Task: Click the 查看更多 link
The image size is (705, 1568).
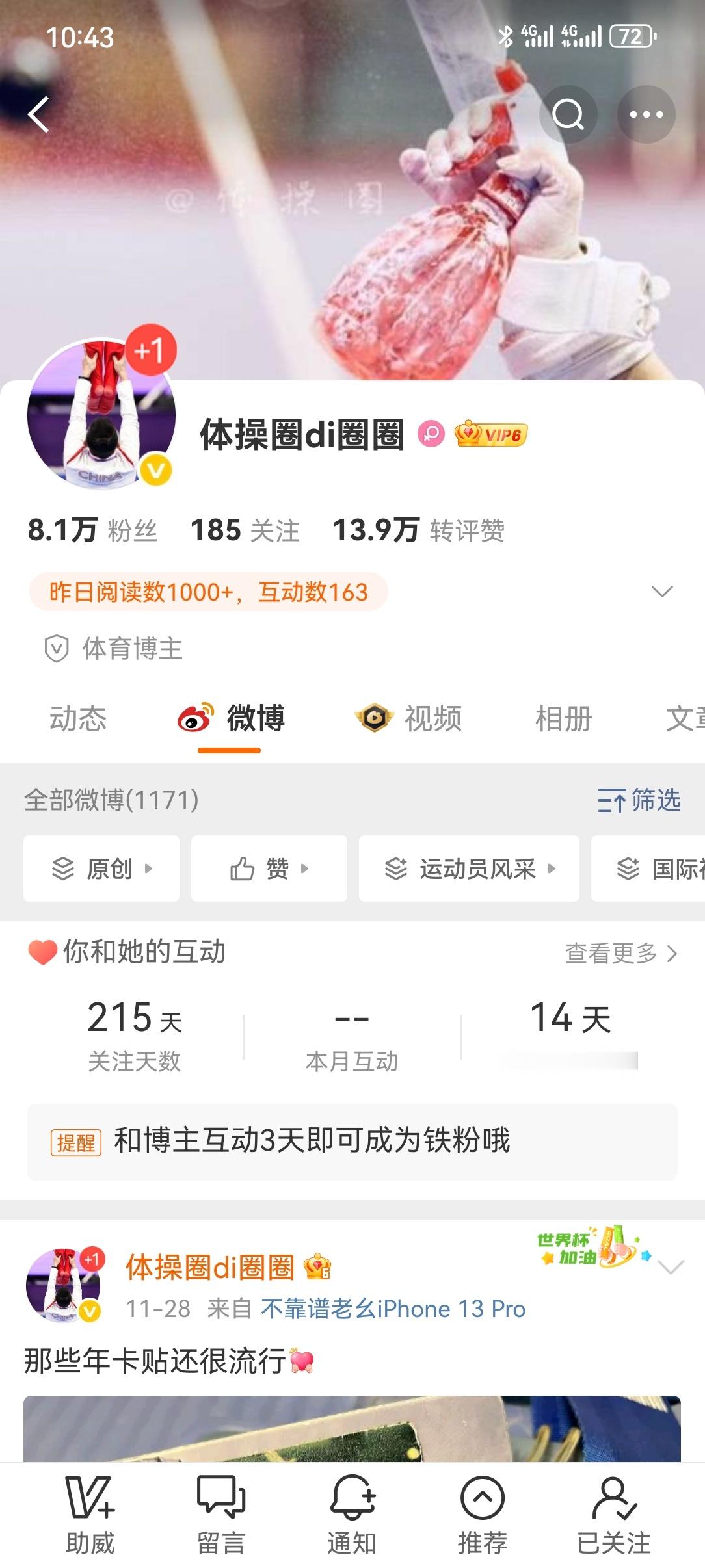Action: (x=613, y=954)
